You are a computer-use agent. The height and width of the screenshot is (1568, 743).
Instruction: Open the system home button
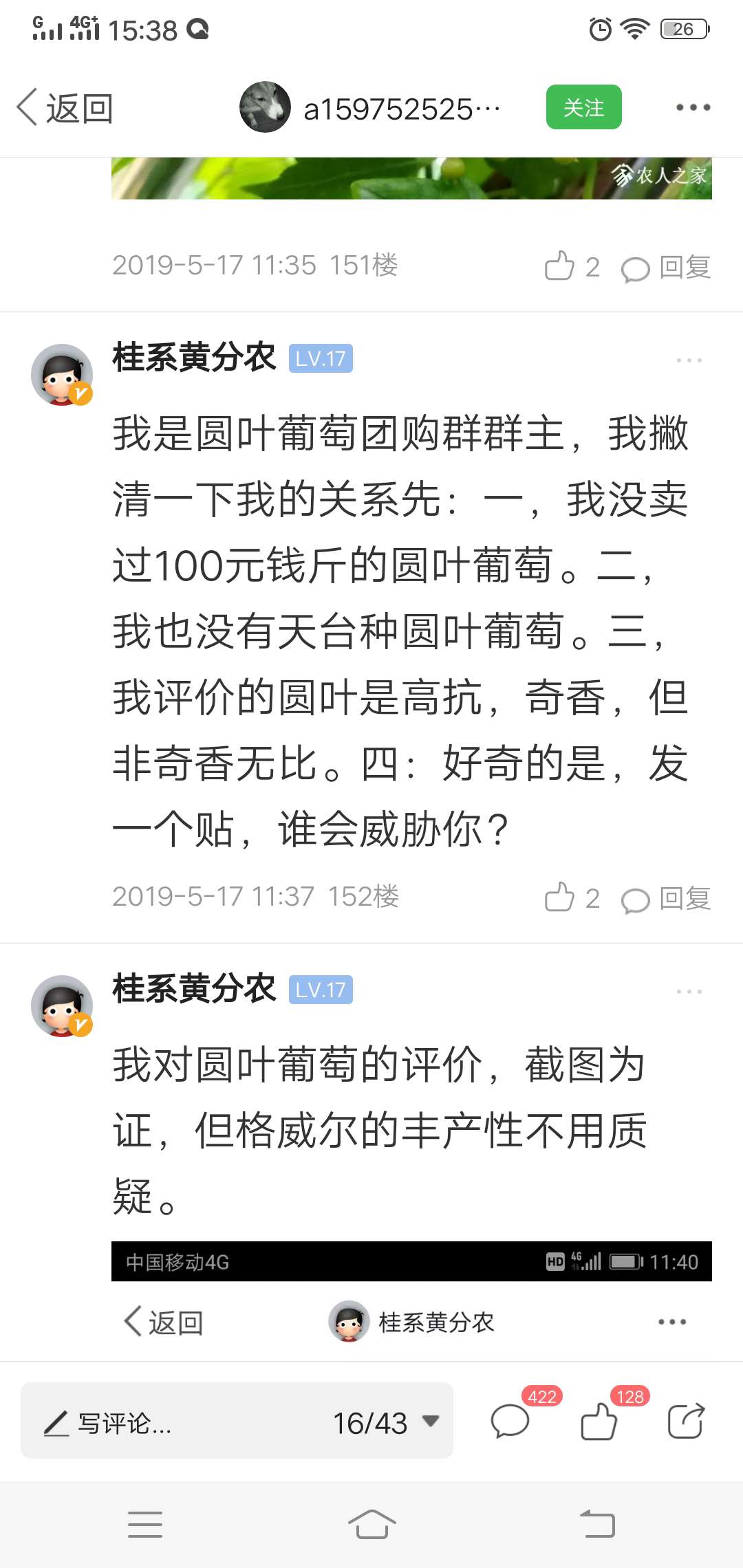pyautogui.click(x=371, y=1524)
